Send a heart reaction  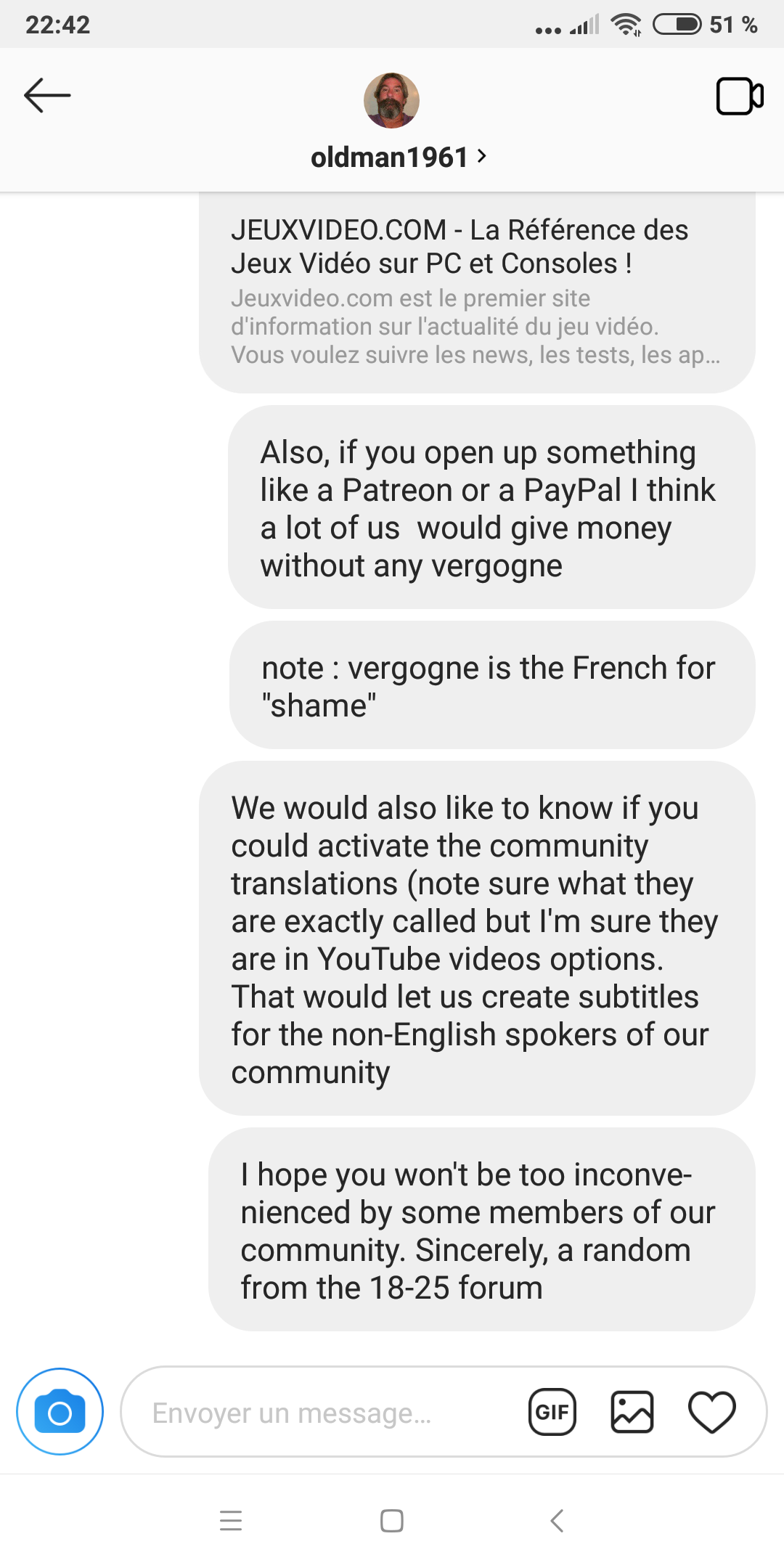coord(711,1413)
